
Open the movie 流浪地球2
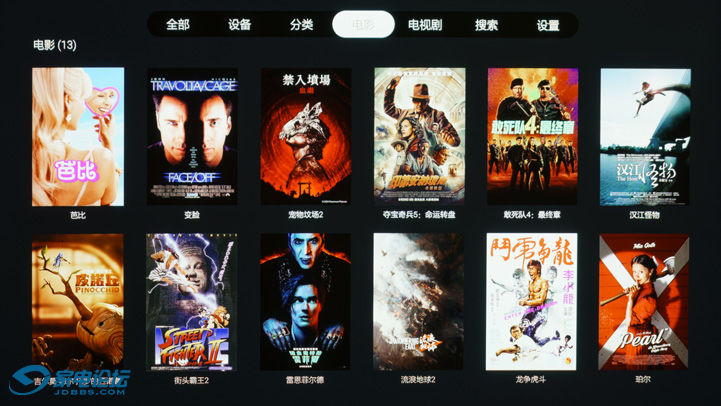419,302
